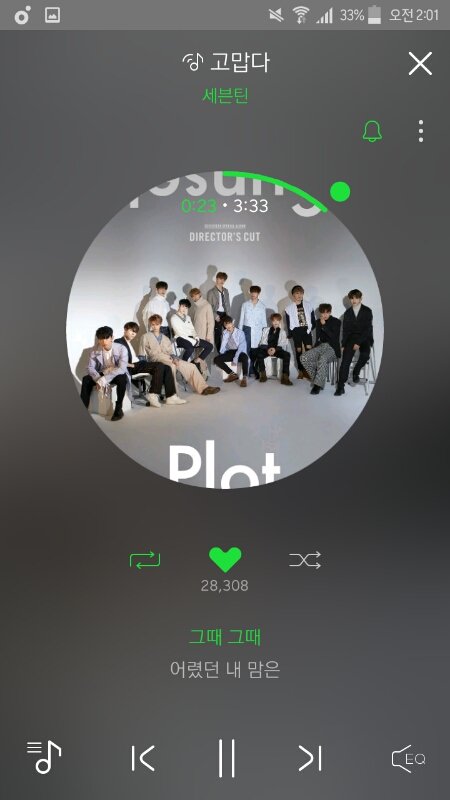Close the music player screen
The image size is (450, 800).
[420, 64]
